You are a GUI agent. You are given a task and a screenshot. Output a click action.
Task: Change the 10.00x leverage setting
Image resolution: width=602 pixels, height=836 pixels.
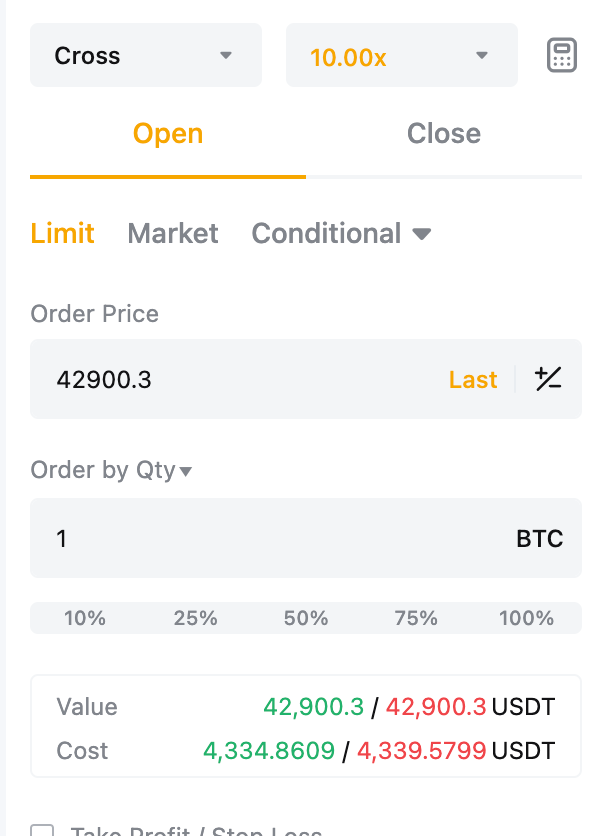401,56
